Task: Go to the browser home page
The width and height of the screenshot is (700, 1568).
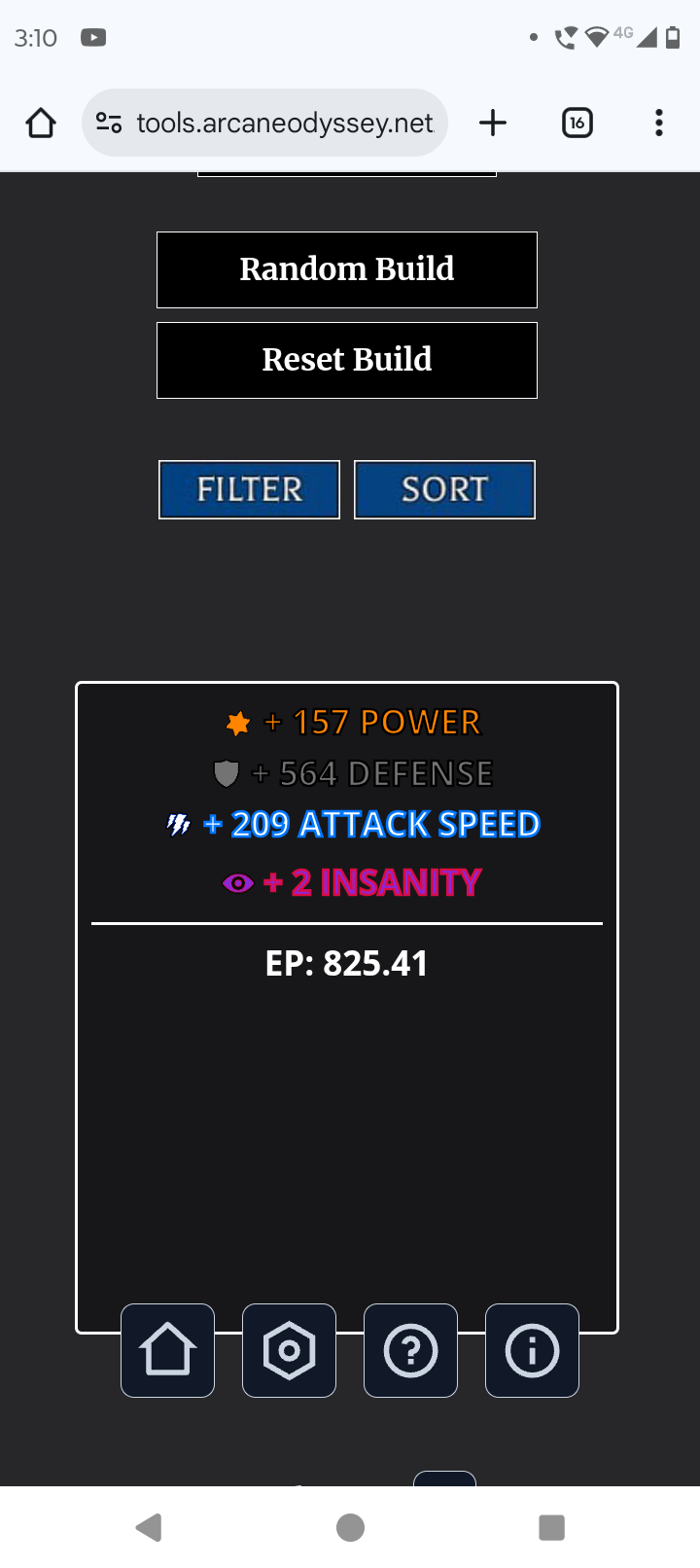Action: [x=41, y=123]
